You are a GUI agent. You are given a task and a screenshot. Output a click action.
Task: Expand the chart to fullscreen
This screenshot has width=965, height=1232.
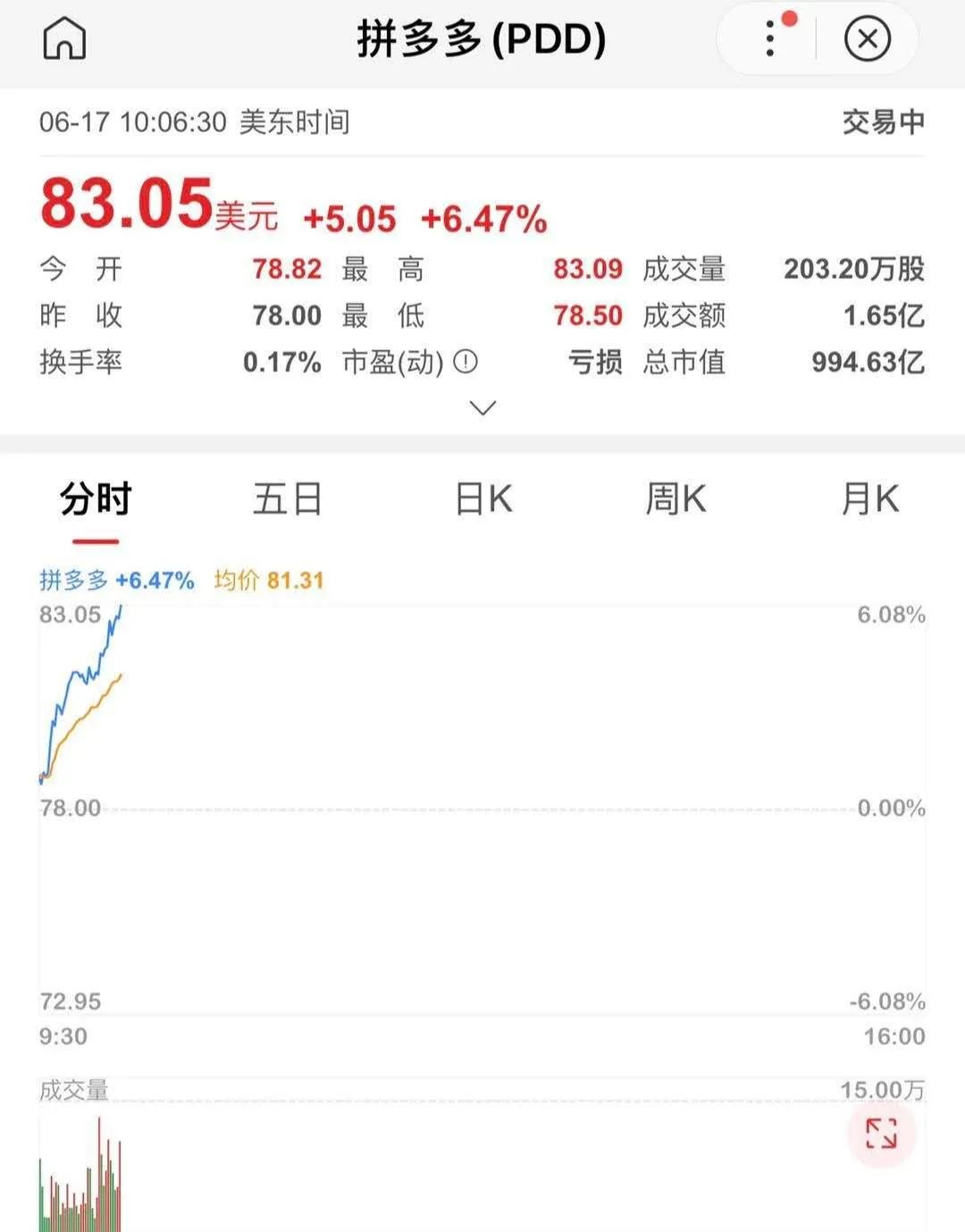[x=881, y=1134]
